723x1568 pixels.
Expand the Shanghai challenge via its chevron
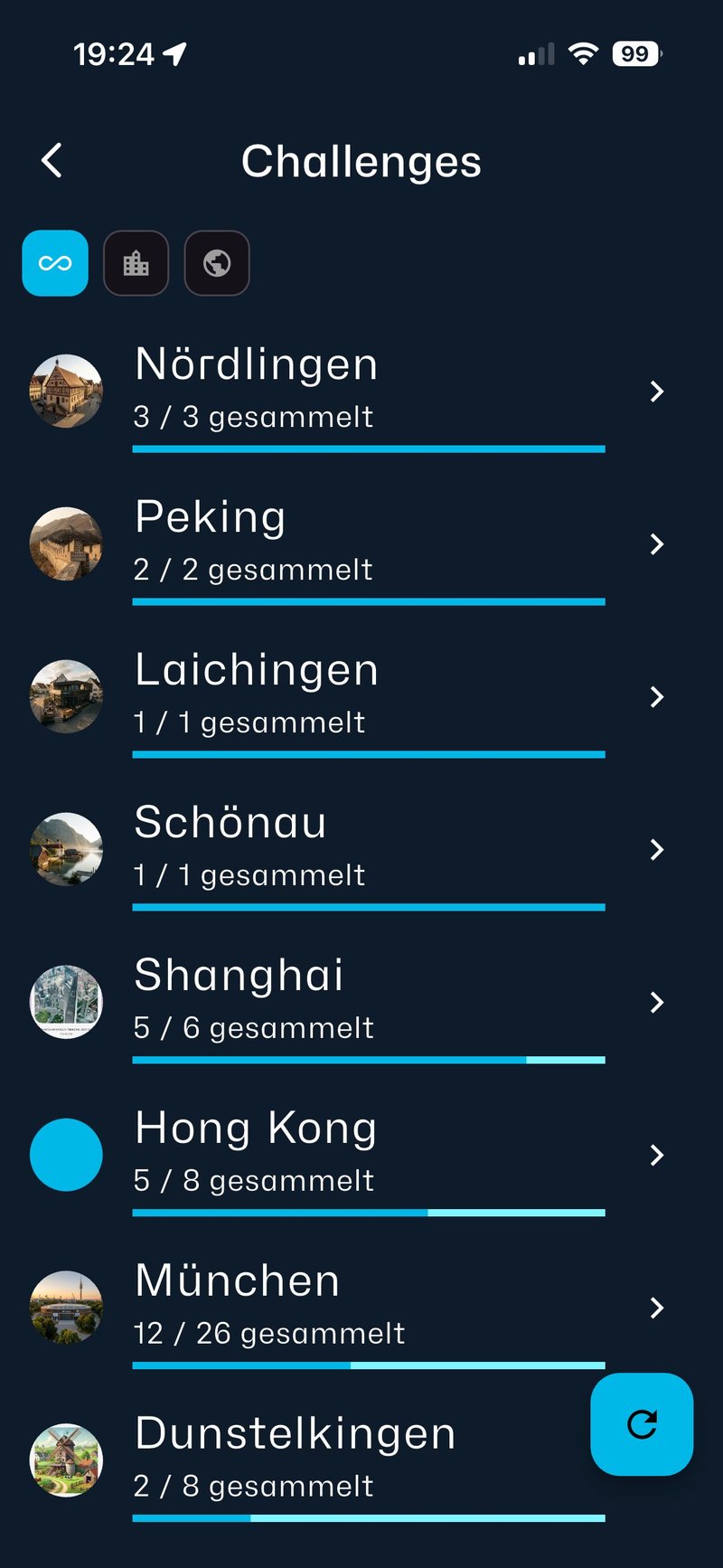coord(656,1002)
